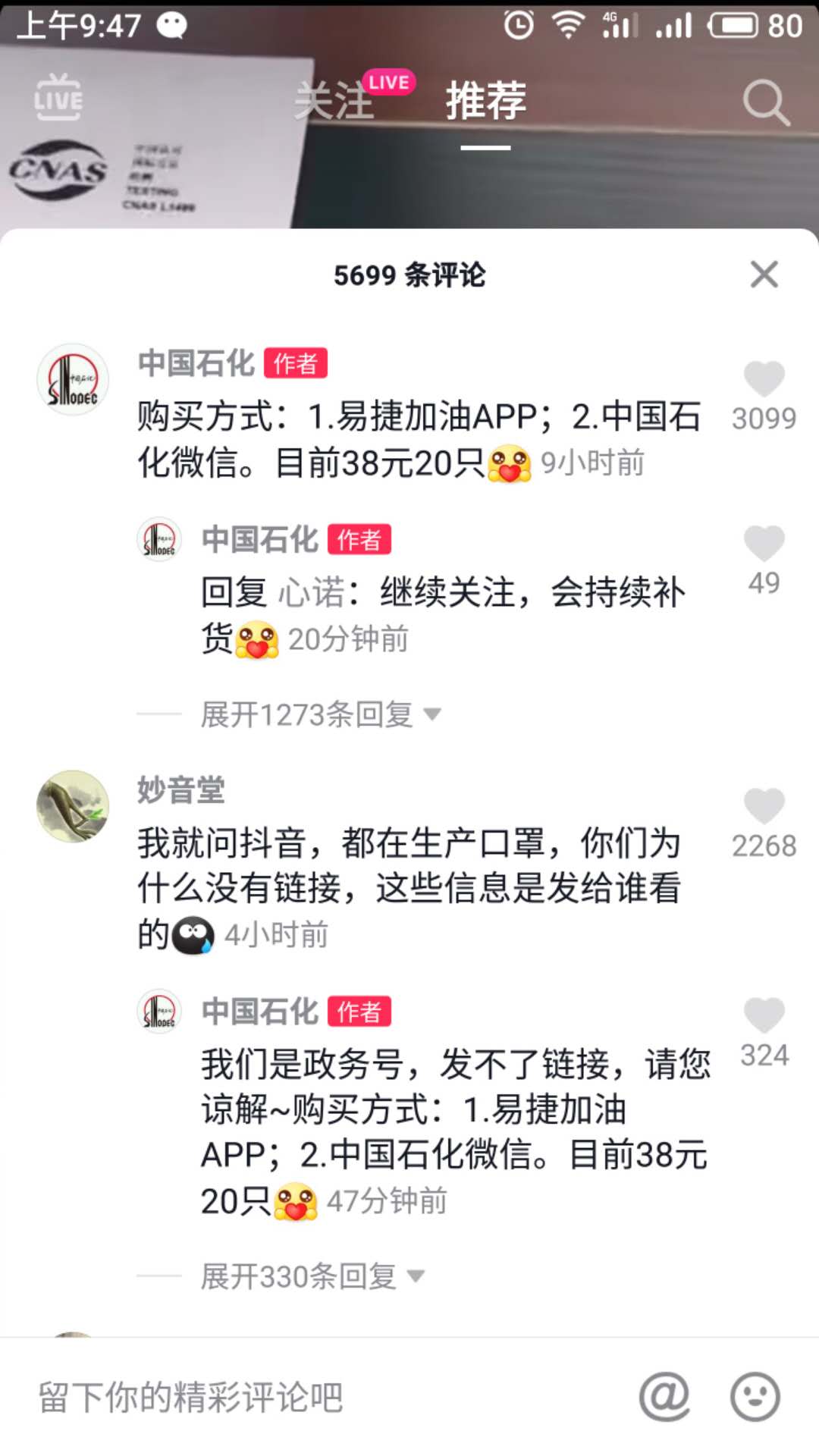Image resolution: width=819 pixels, height=1456 pixels.
Task: Open 中国石化's avatar on the top comment
Action: click(x=73, y=379)
